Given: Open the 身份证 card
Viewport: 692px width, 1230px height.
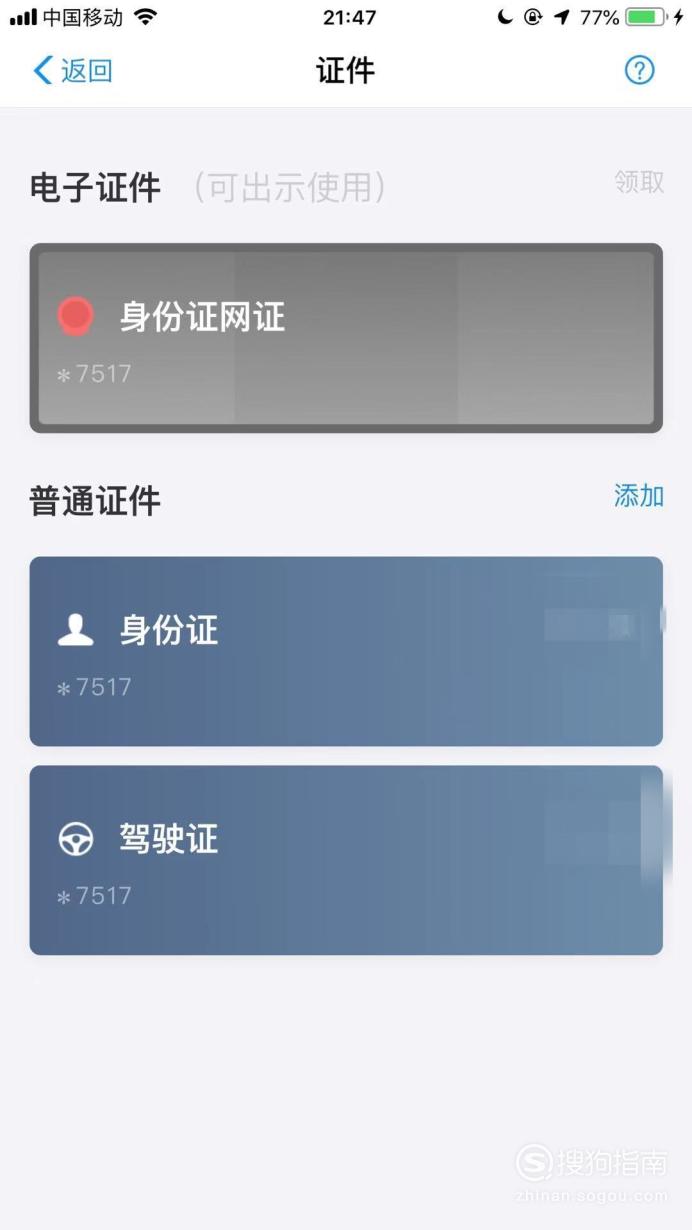Looking at the screenshot, I should tap(346, 651).
